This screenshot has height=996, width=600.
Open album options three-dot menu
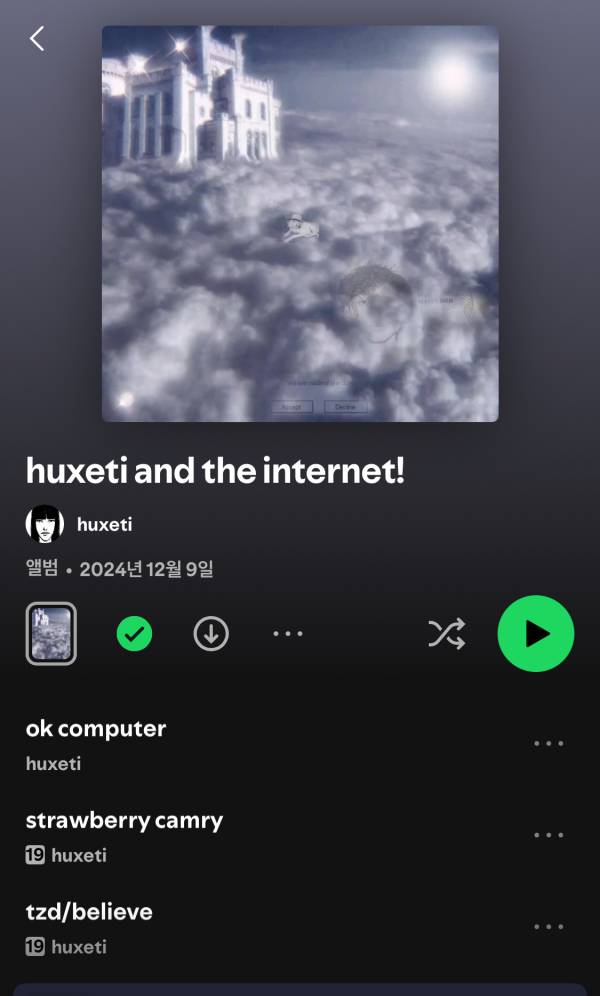click(288, 634)
